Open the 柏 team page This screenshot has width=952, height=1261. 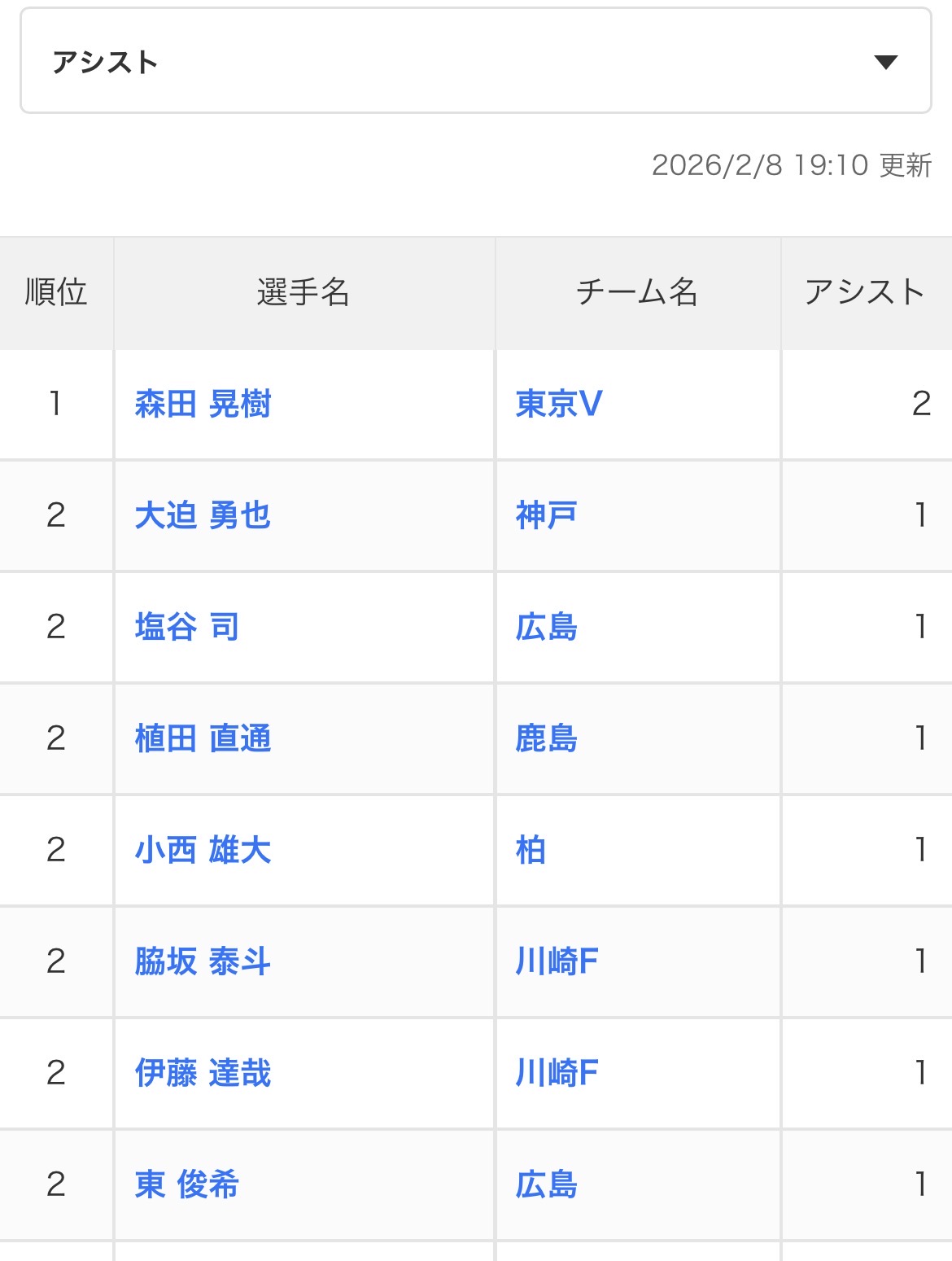pos(531,850)
